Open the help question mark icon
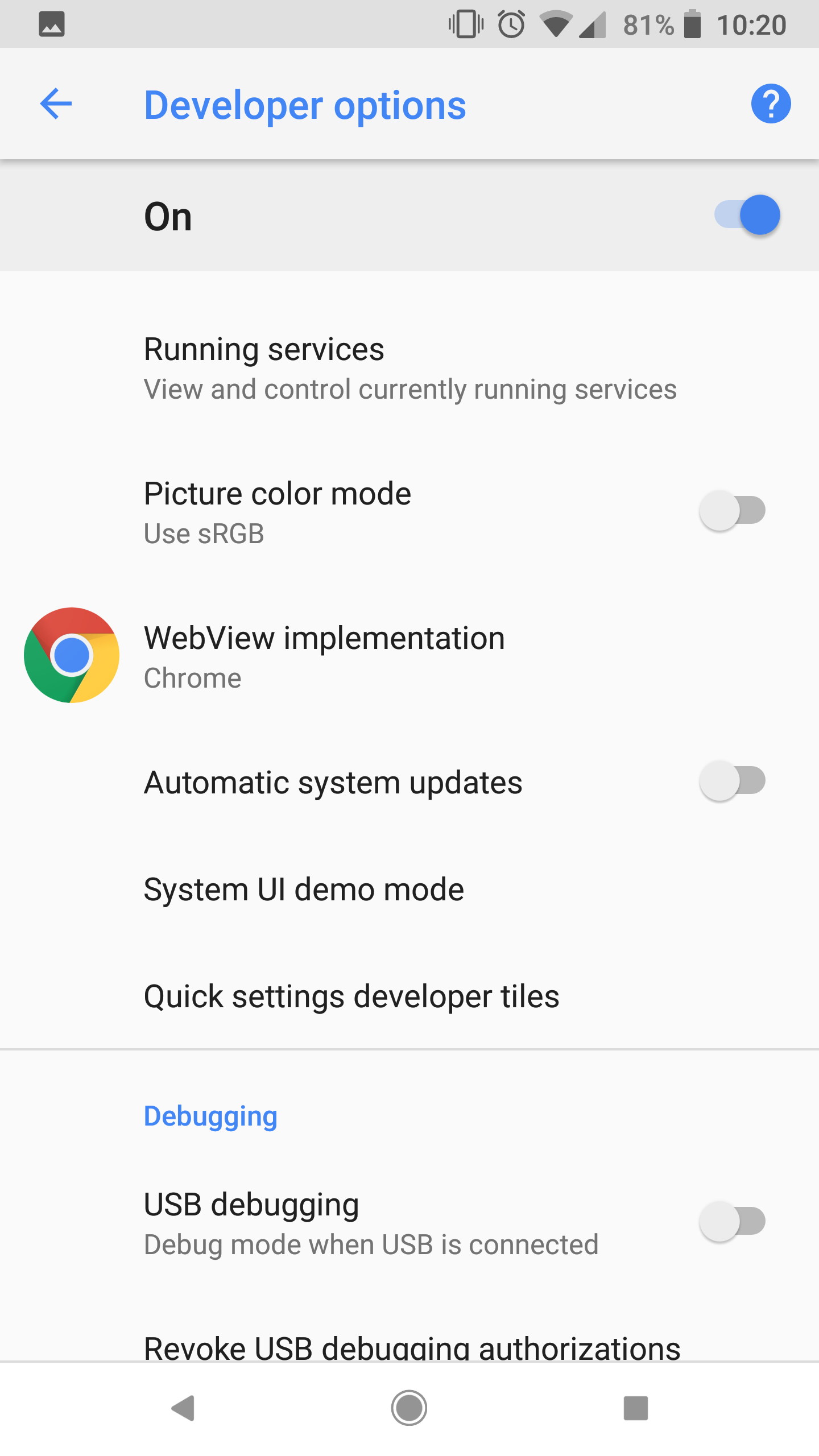The width and height of the screenshot is (819, 1456). [771, 104]
